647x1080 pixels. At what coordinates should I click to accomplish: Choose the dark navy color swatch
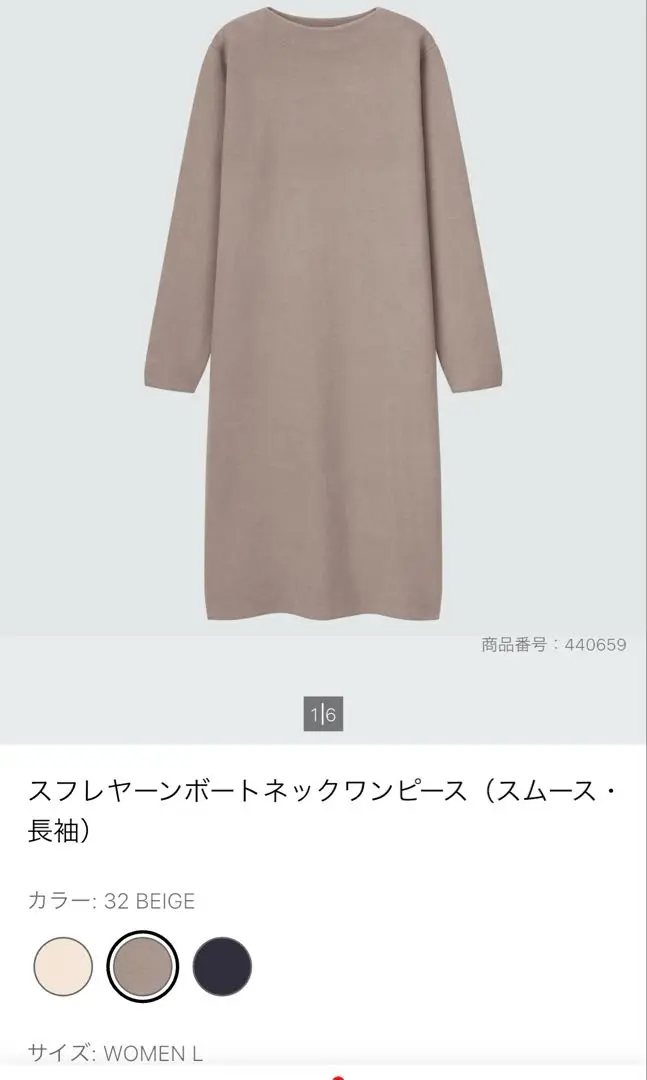click(x=221, y=966)
